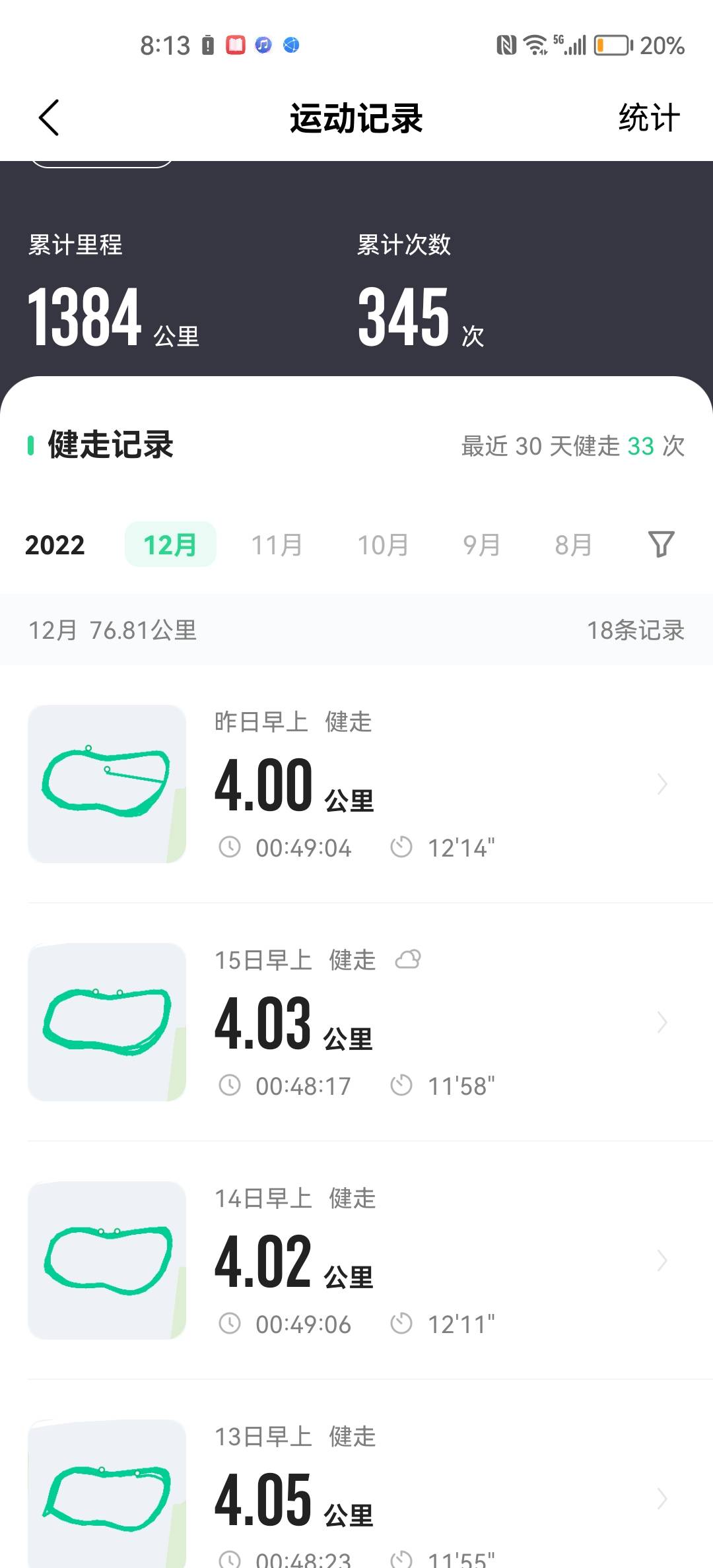713x1568 pixels.
Task: Click the clock icon next to 00:48:17
Action: (230, 1085)
